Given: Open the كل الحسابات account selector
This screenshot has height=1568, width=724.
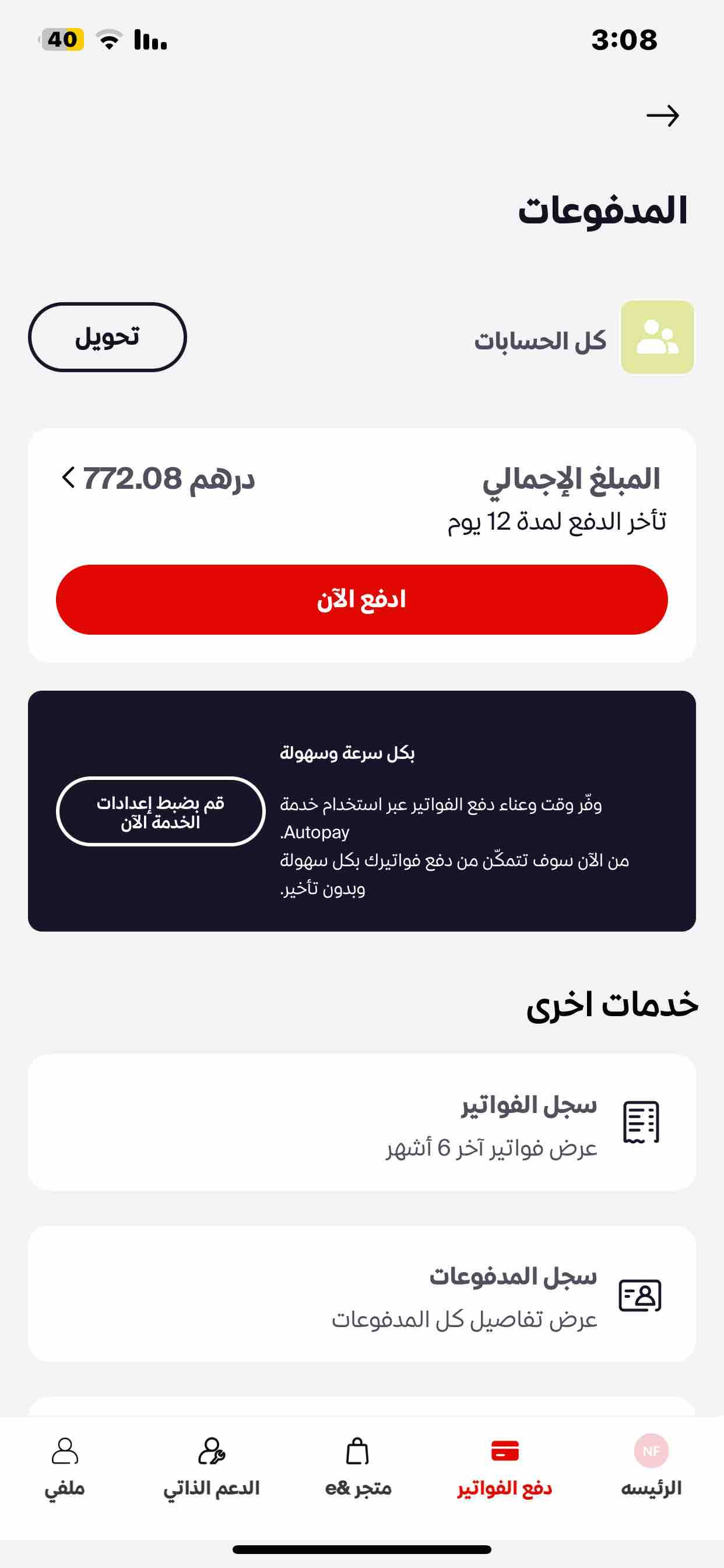Looking at the screenshot, I should pos(584,338).
